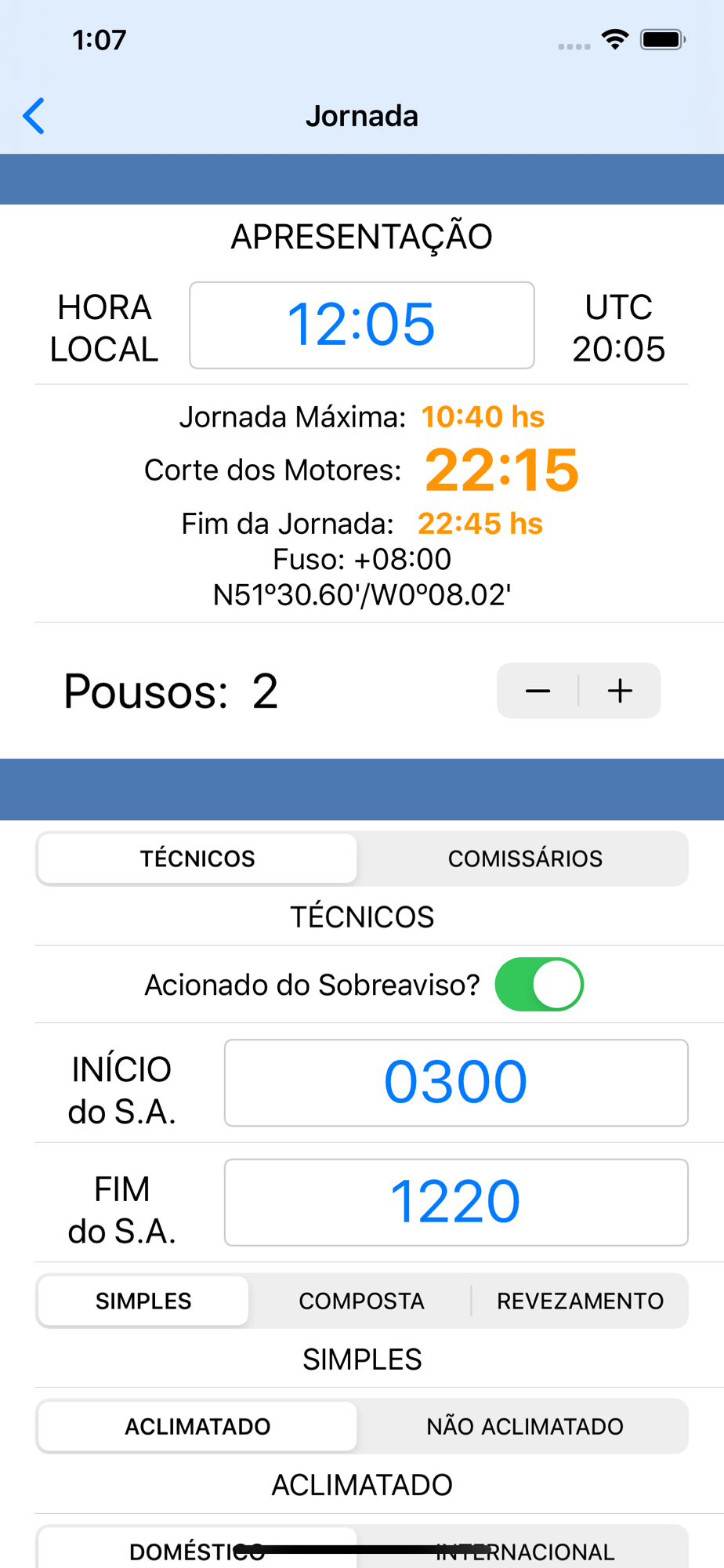This screenshot has height=1568, width=724.
Task: Edit the INÍCIO do S.A. time field
Action: [x=455, y=1083]
